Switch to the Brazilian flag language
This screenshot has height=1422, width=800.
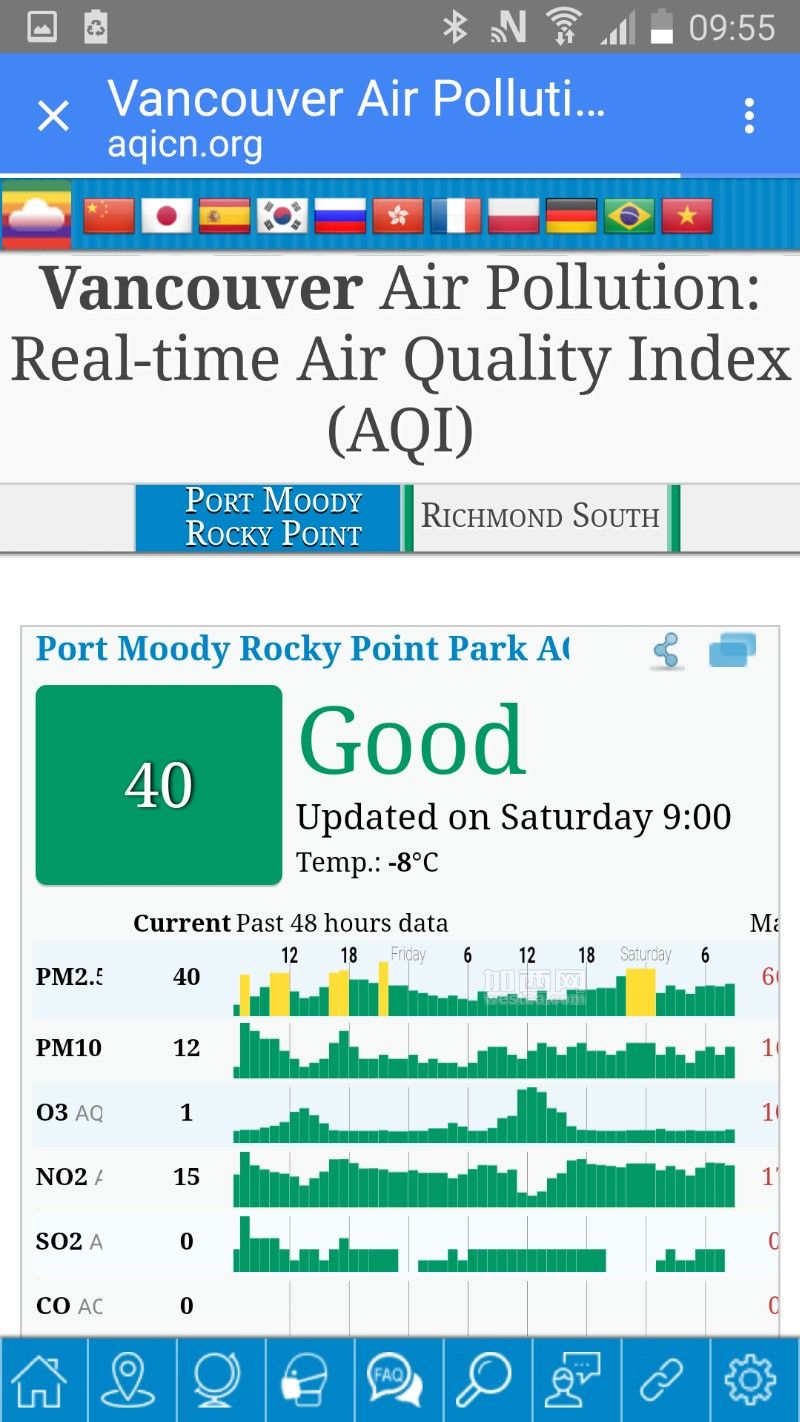629,215
